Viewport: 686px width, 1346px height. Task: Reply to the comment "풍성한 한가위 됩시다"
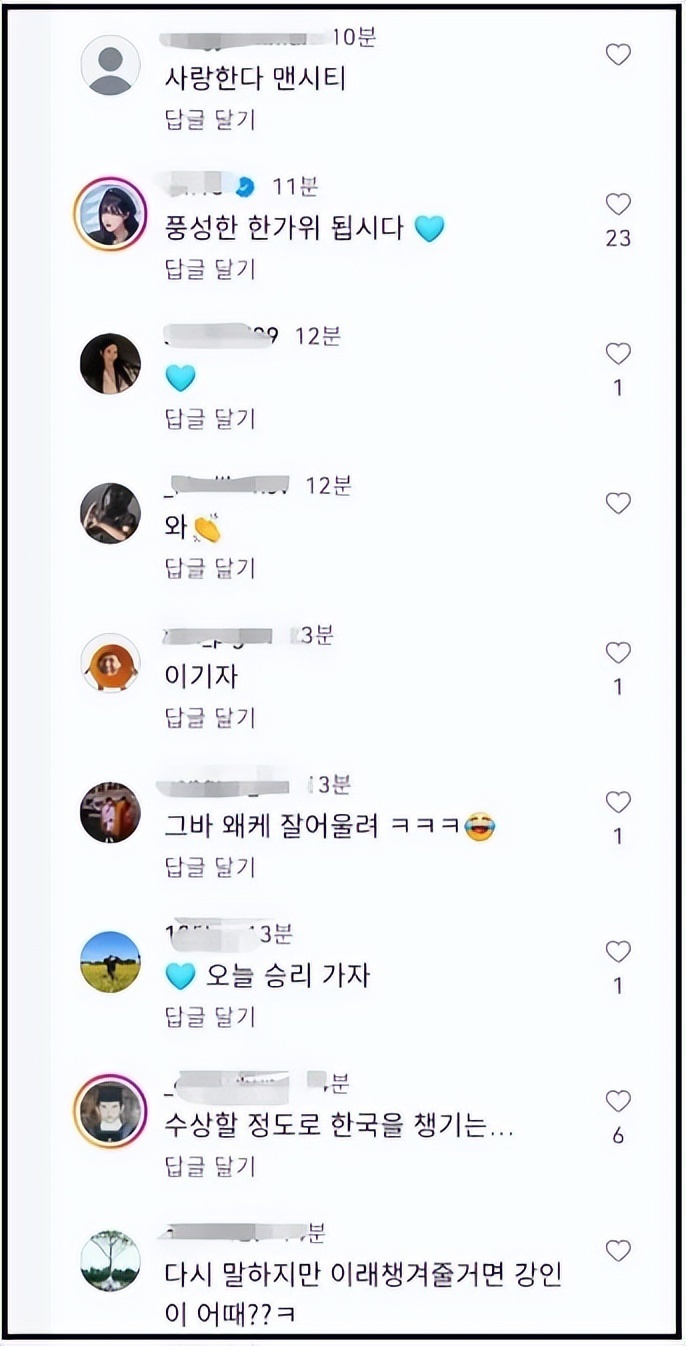(210, 269)
